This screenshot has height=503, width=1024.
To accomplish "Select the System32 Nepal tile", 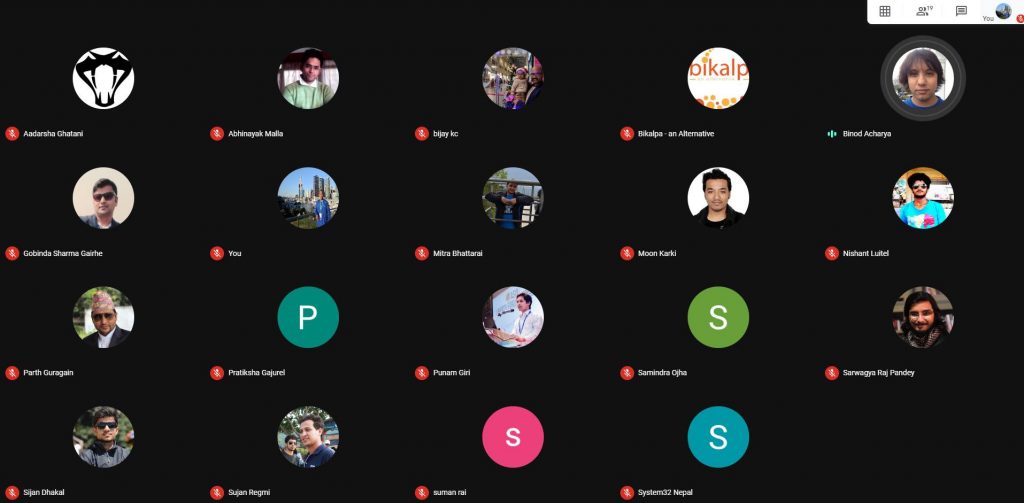I will (x=718, y=437).
